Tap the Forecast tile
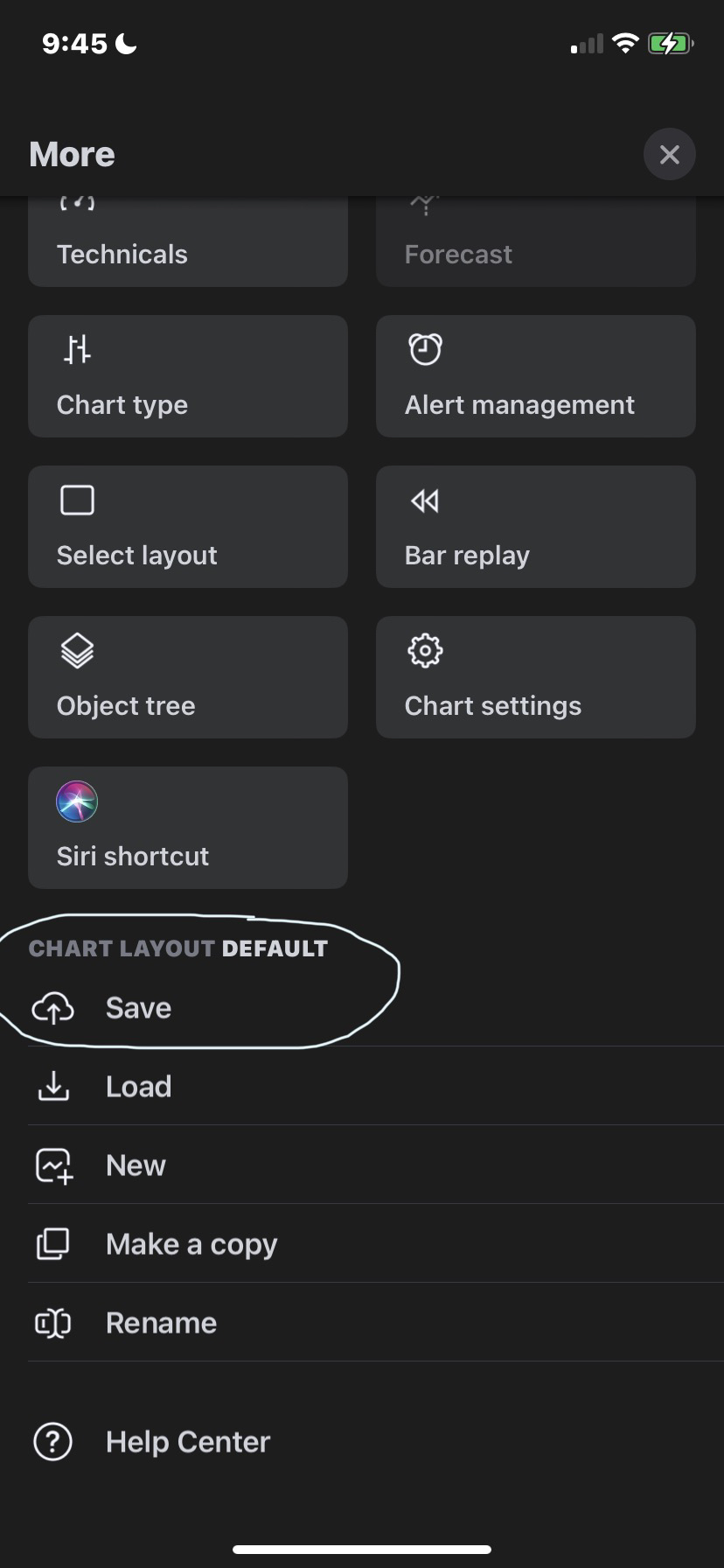724x1568 pixels. point(535,243)
